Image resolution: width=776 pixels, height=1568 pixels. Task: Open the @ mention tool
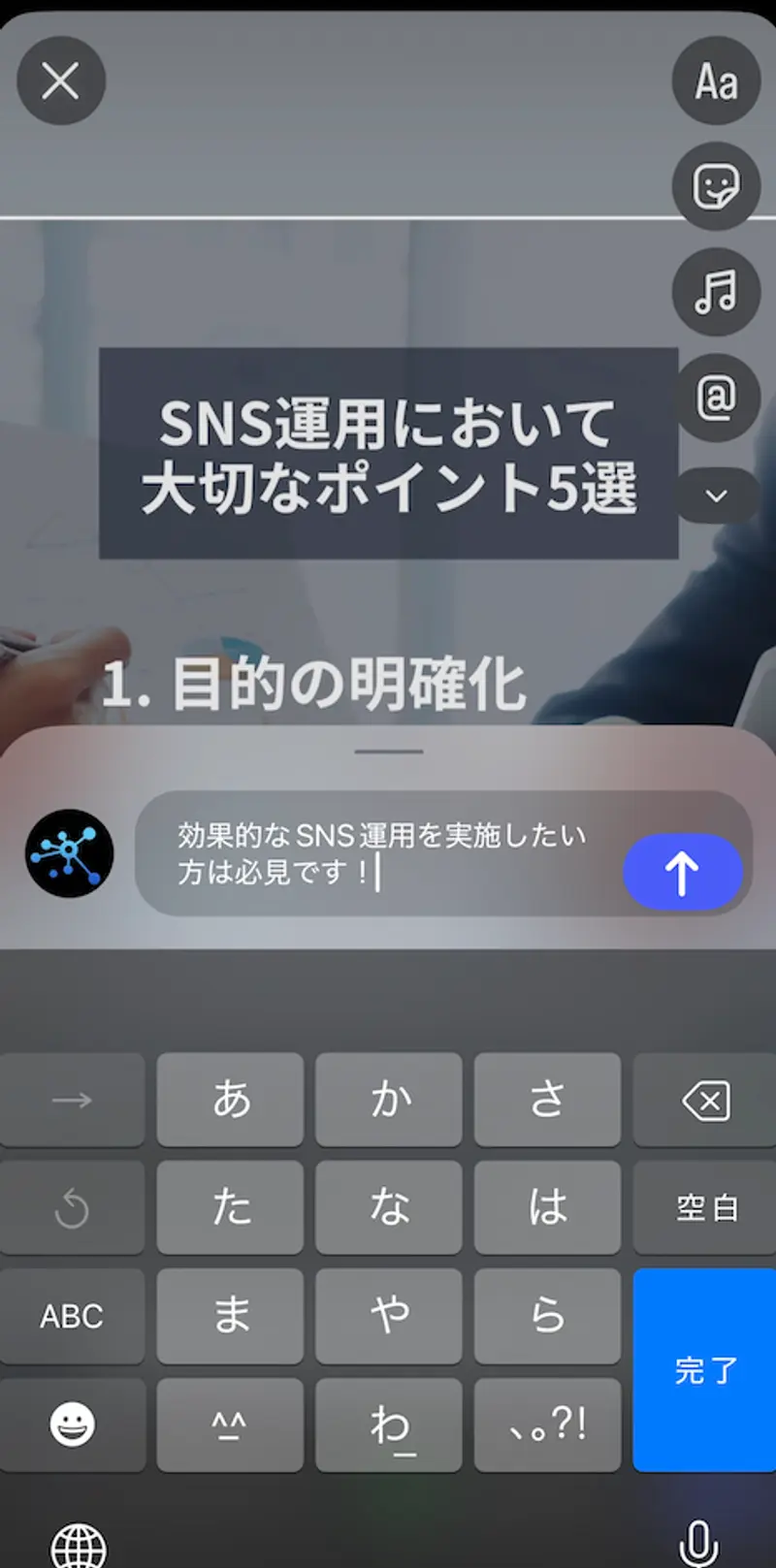tap(716, 398)
